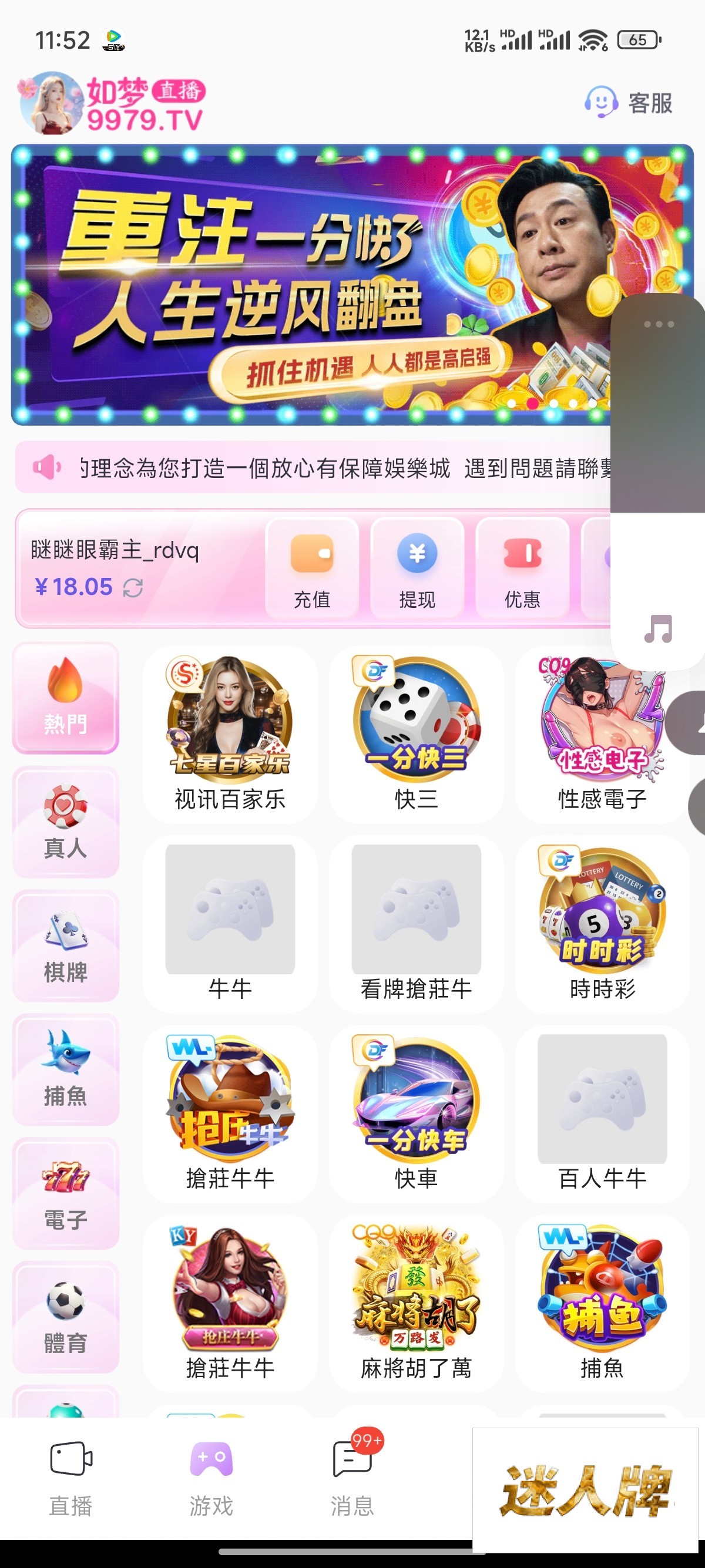
Task: Launch the 快車 game
Action: coord(417,1114)
